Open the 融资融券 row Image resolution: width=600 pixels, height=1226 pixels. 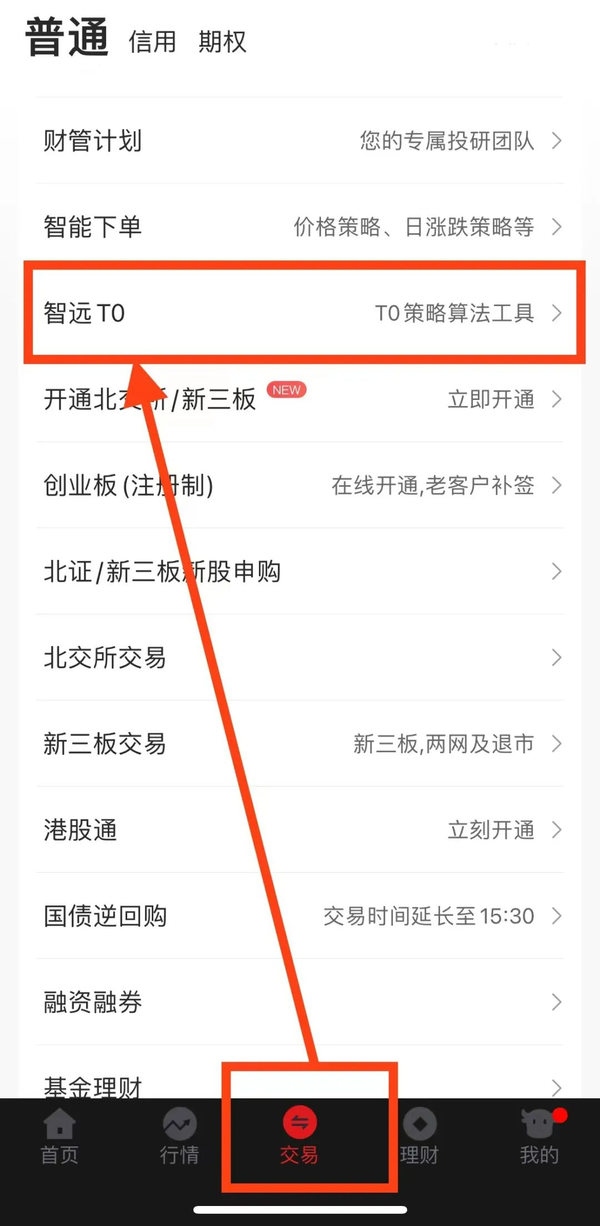300,1002
